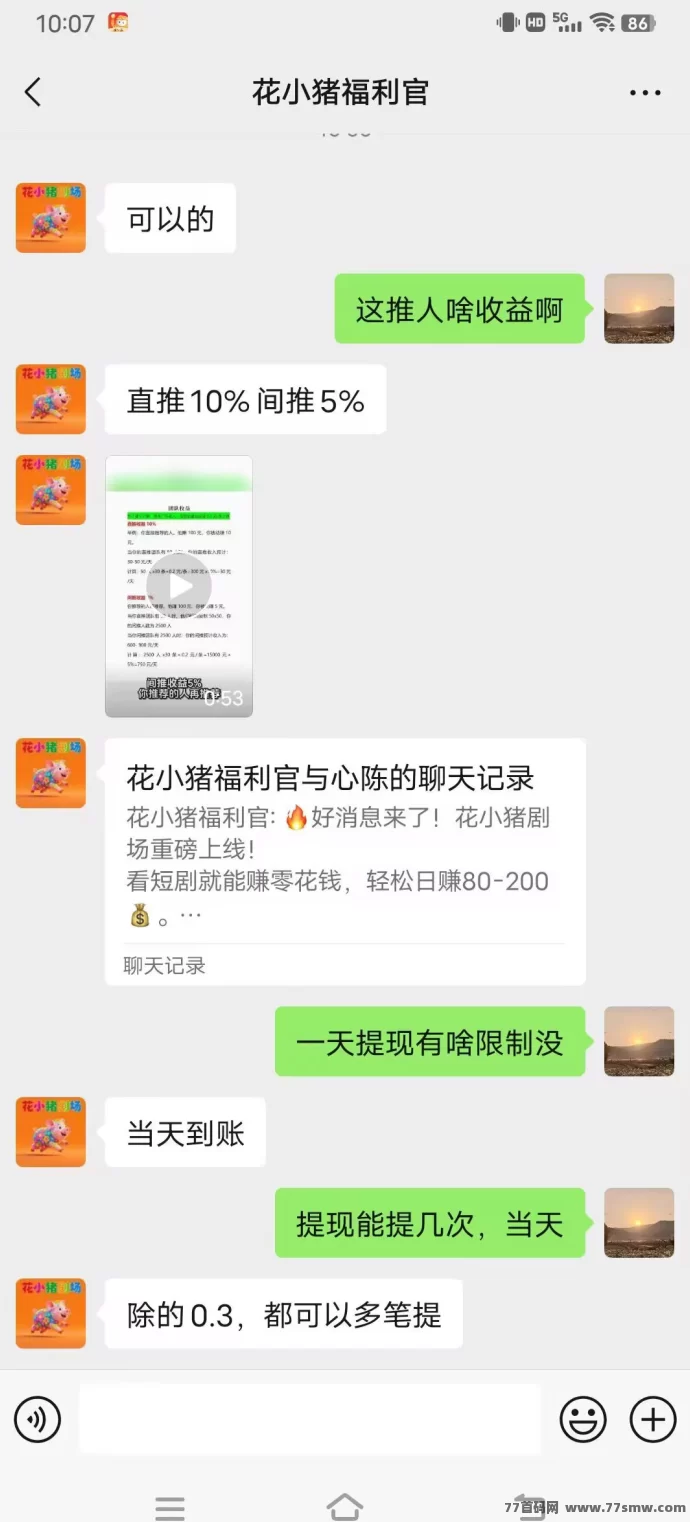Go back from the 花小猪福利官 chat

coord(33,93)
